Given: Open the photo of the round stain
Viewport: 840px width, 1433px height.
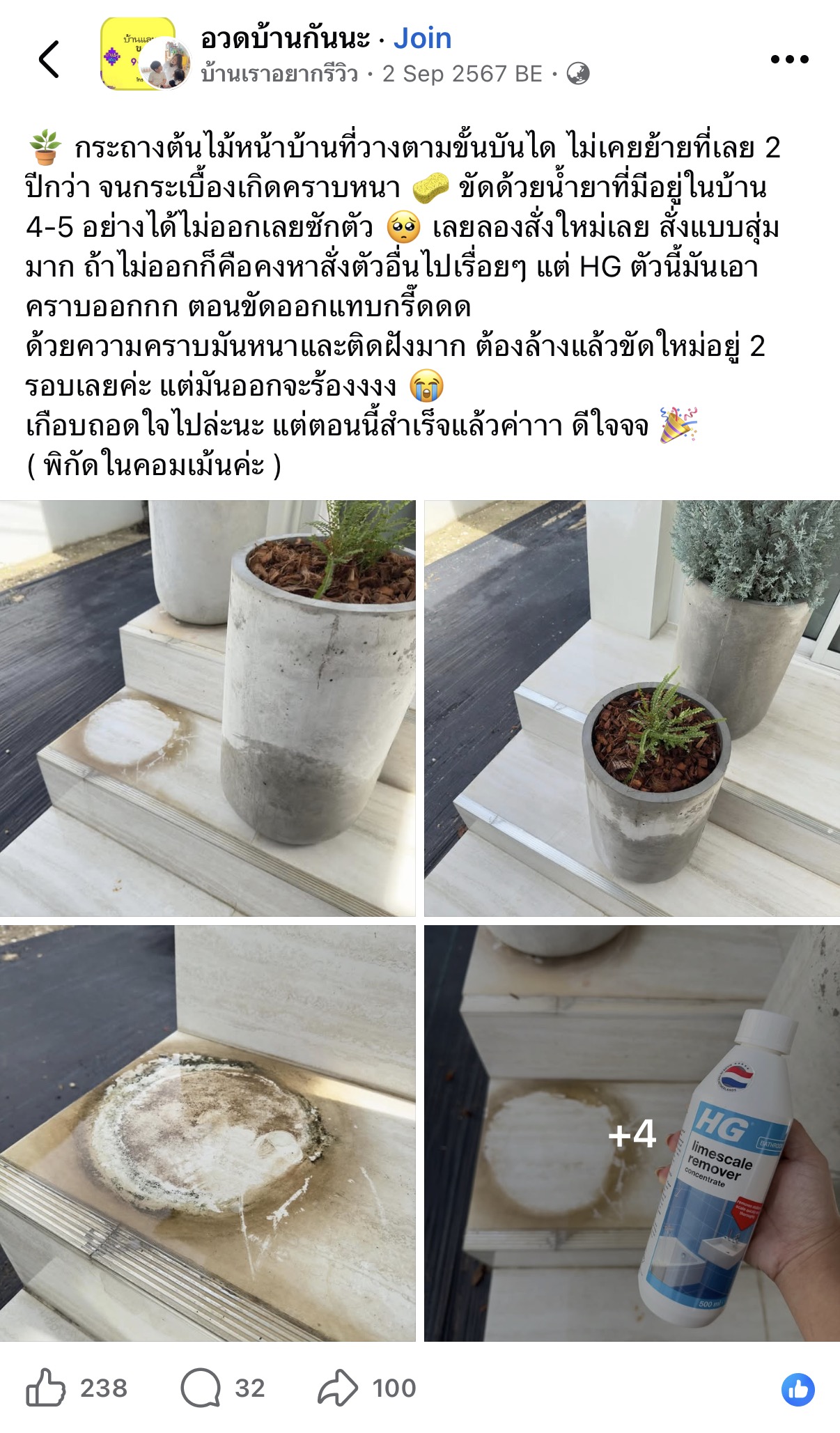Looking at the screenshot, I should (208, 1133).
